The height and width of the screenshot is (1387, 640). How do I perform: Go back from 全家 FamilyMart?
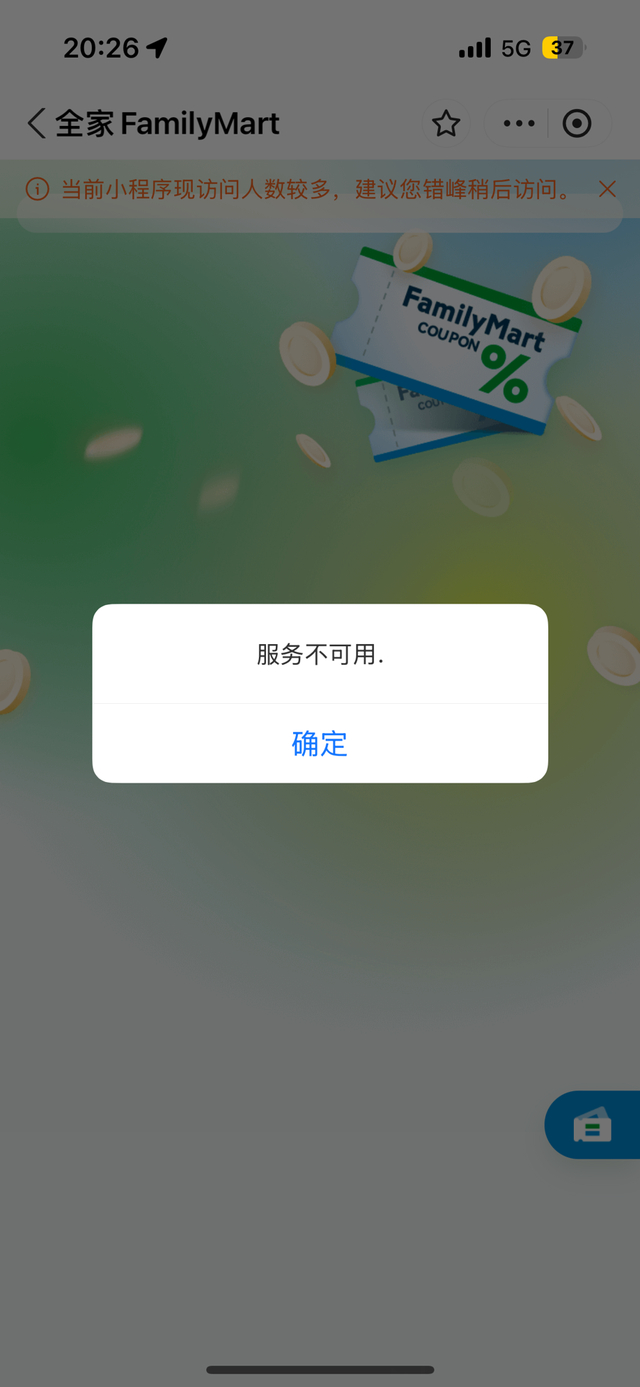tap(36, 124)
